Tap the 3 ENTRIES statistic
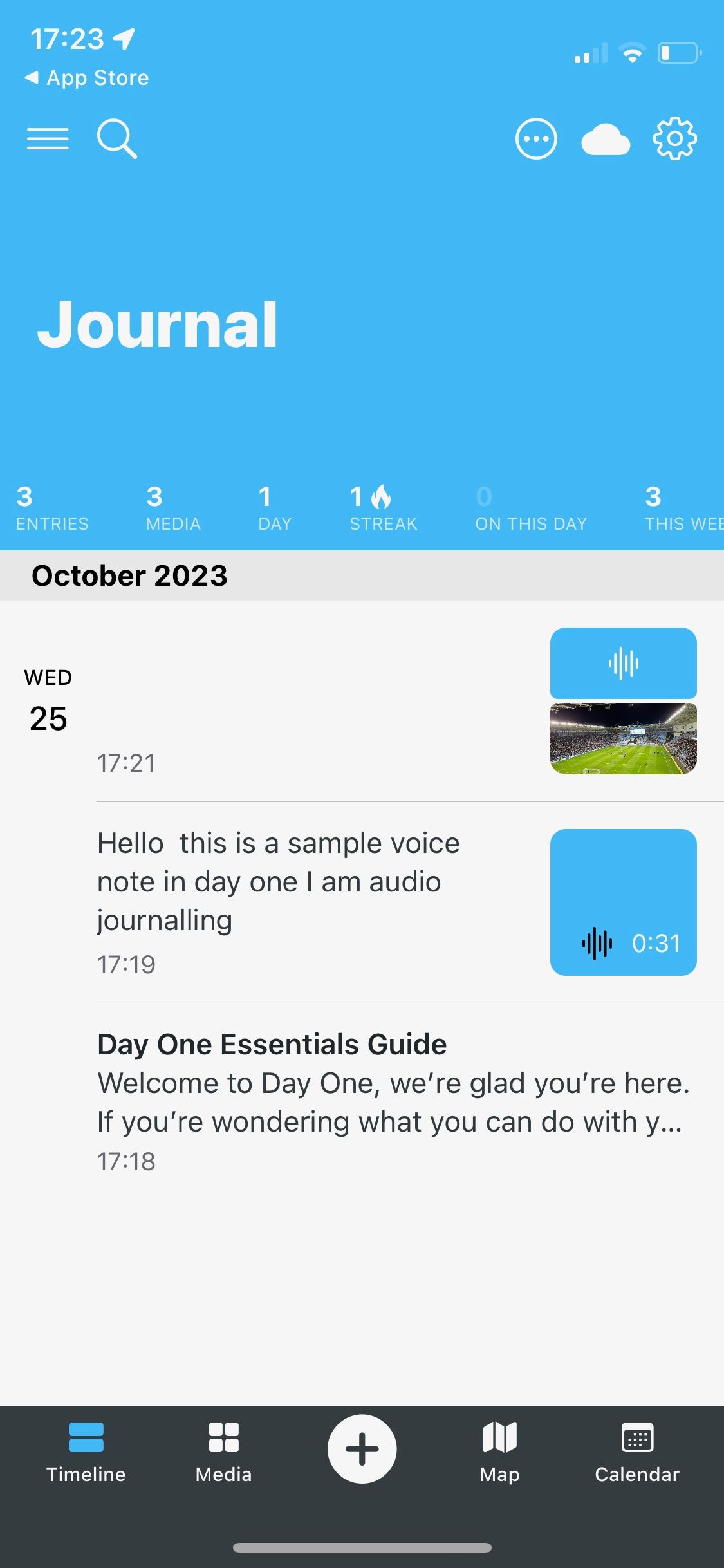 coord(51,509)
